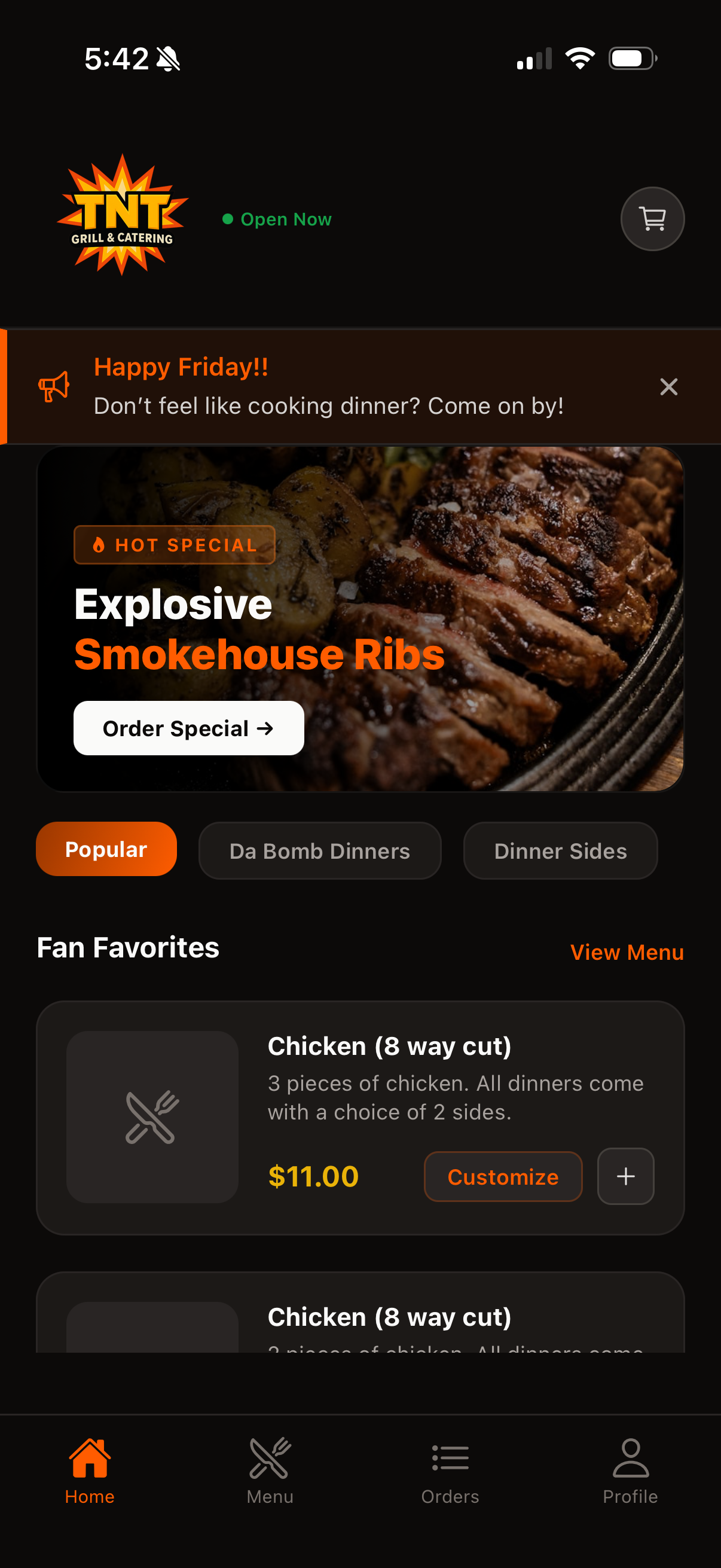Tap the TNT Grill & Catering logo
Viewport: 721px width, 1568px height.
117,218
